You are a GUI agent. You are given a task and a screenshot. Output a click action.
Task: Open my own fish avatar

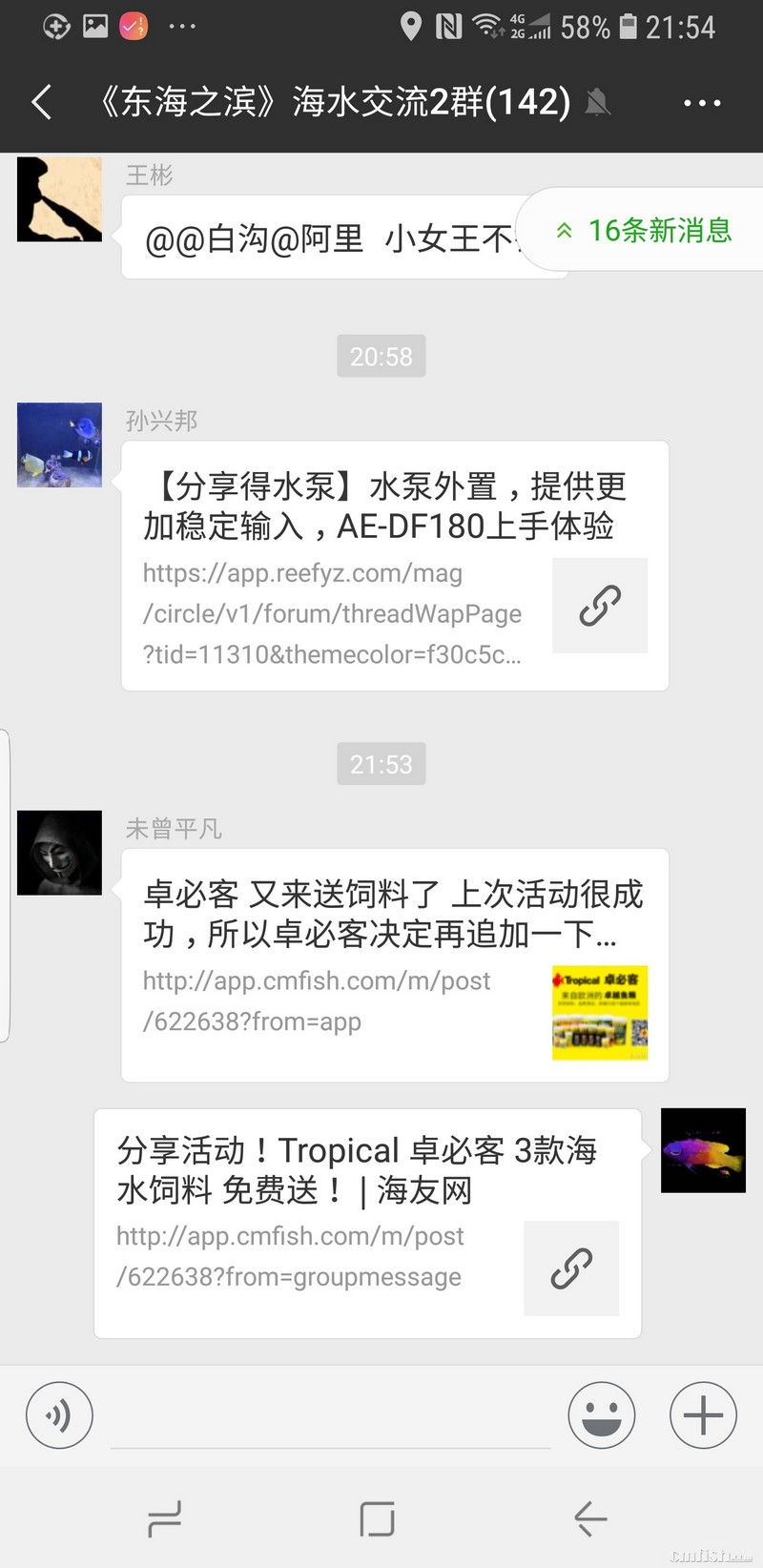[x=703, y=1150]
